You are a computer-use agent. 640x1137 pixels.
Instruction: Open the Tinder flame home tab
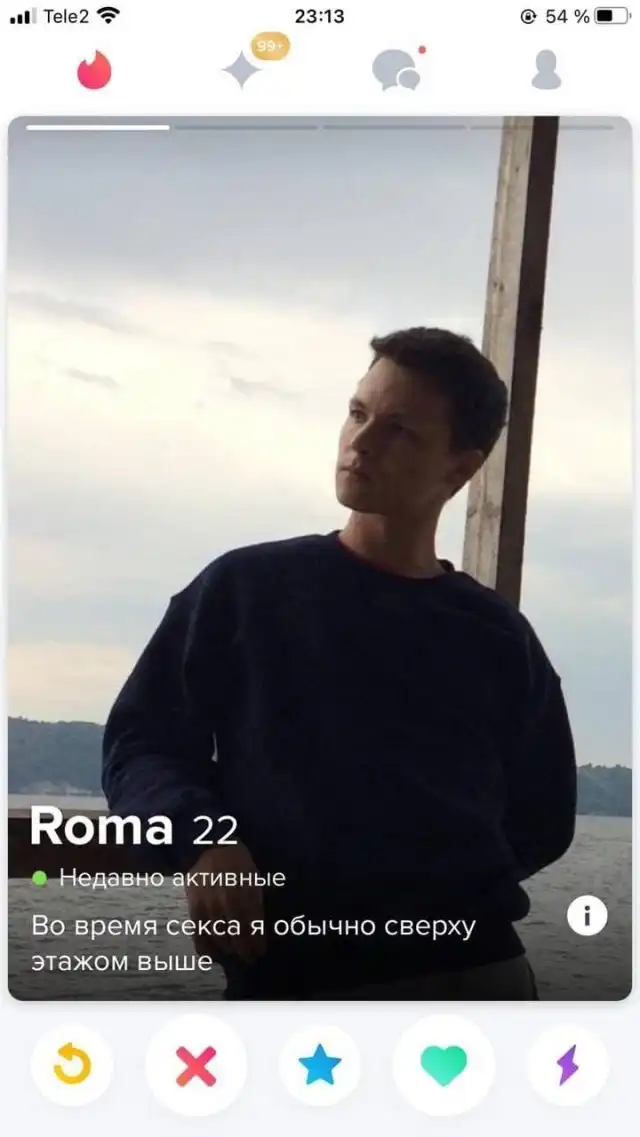pos(94,70)
